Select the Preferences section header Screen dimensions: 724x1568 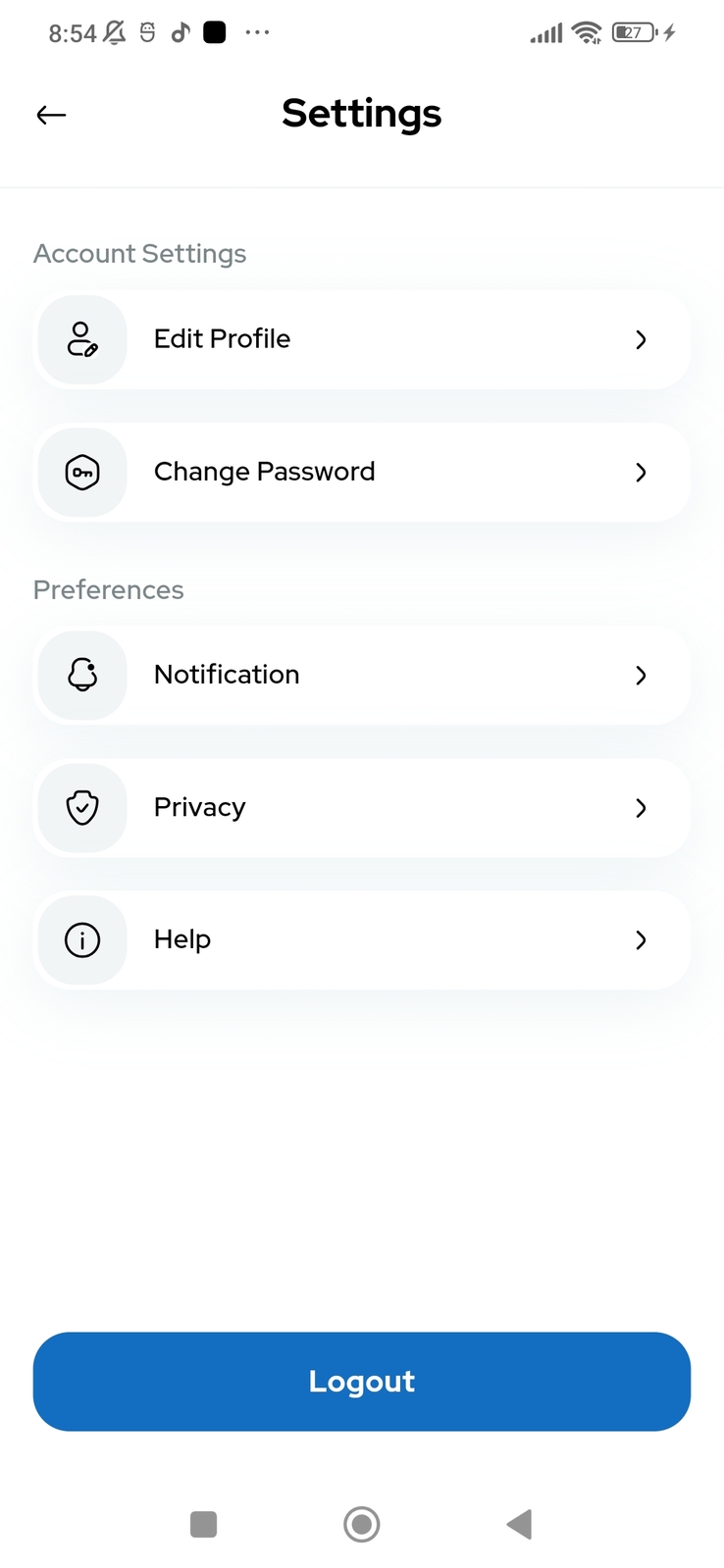point(108,589)
